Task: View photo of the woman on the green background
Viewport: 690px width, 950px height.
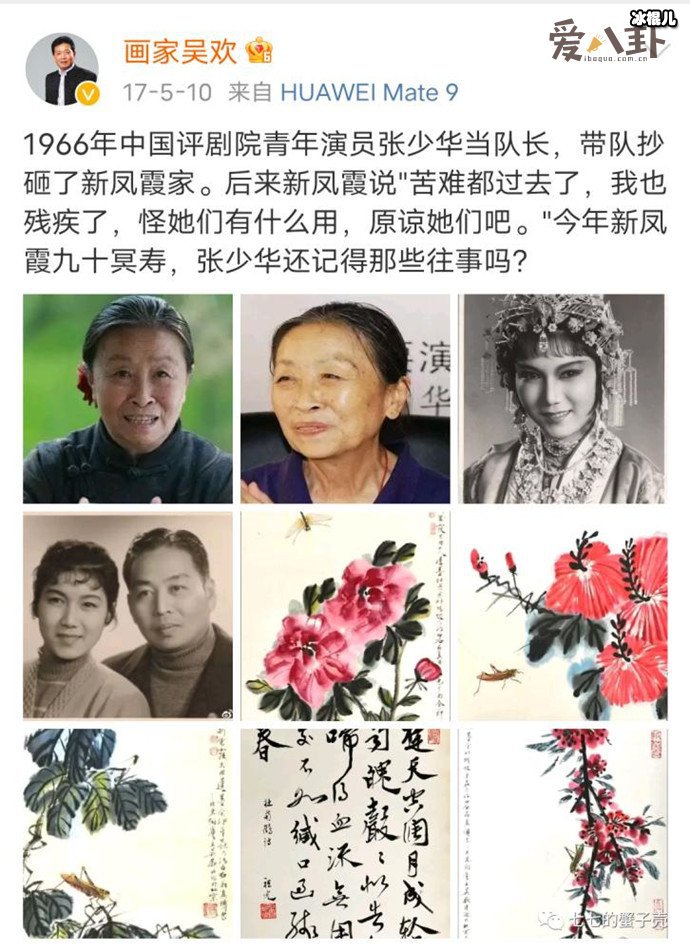Action: [x=128, y=398]
